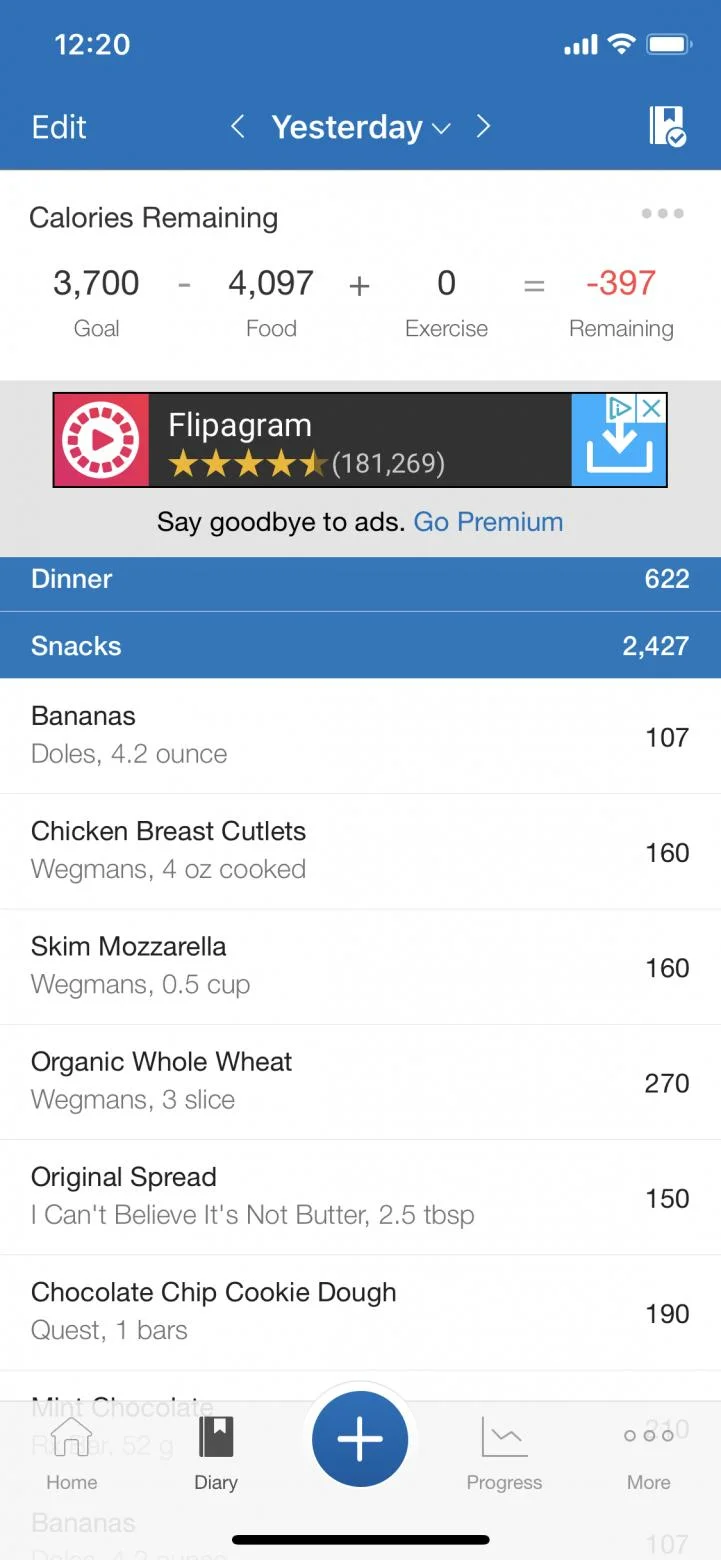This screenshot has height=1560, width=721.
Task: Open the Bananas Doles 4.2 ounce entry
Action: point(360,736)
